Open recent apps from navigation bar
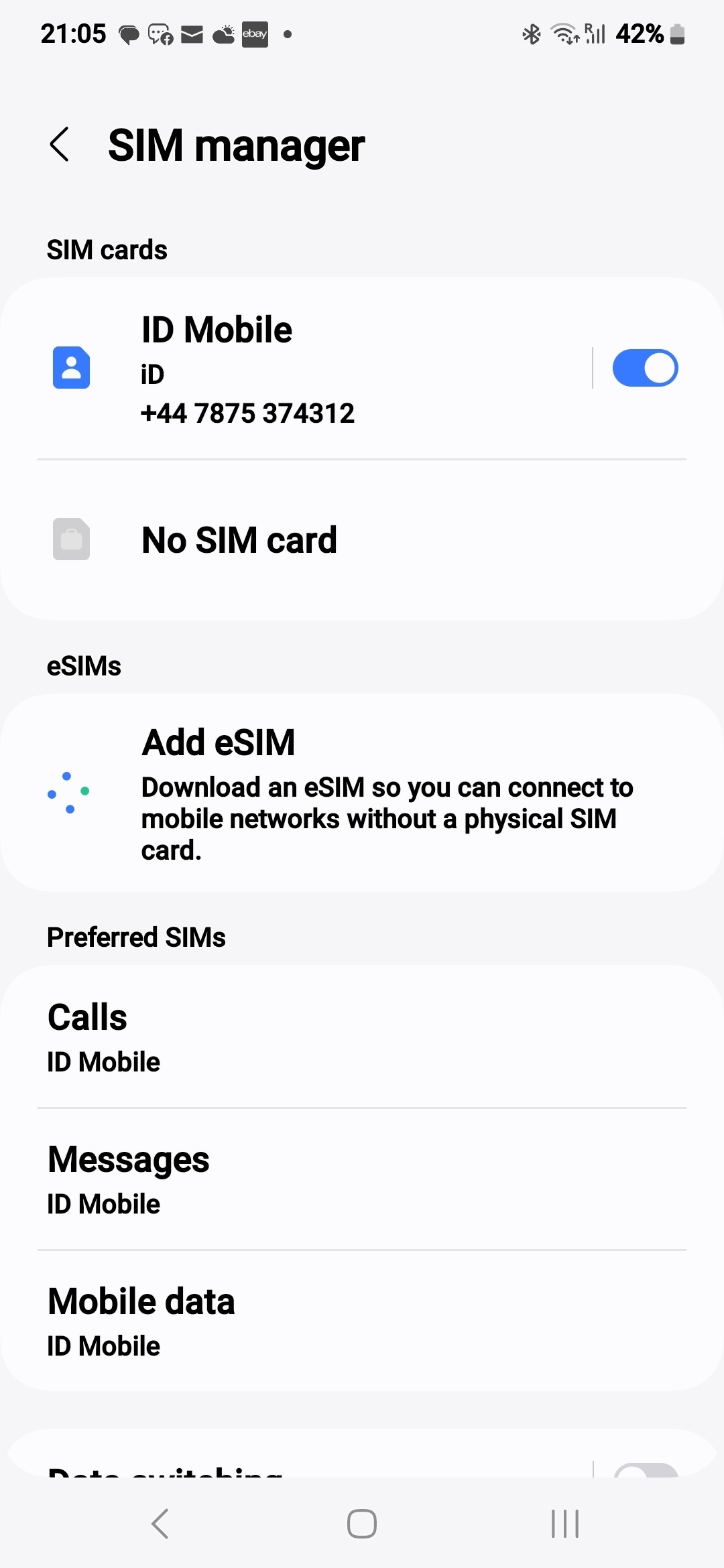The width and height of the screenshot is (724, 1568). pyautogui.click(x=564, y=1523)
